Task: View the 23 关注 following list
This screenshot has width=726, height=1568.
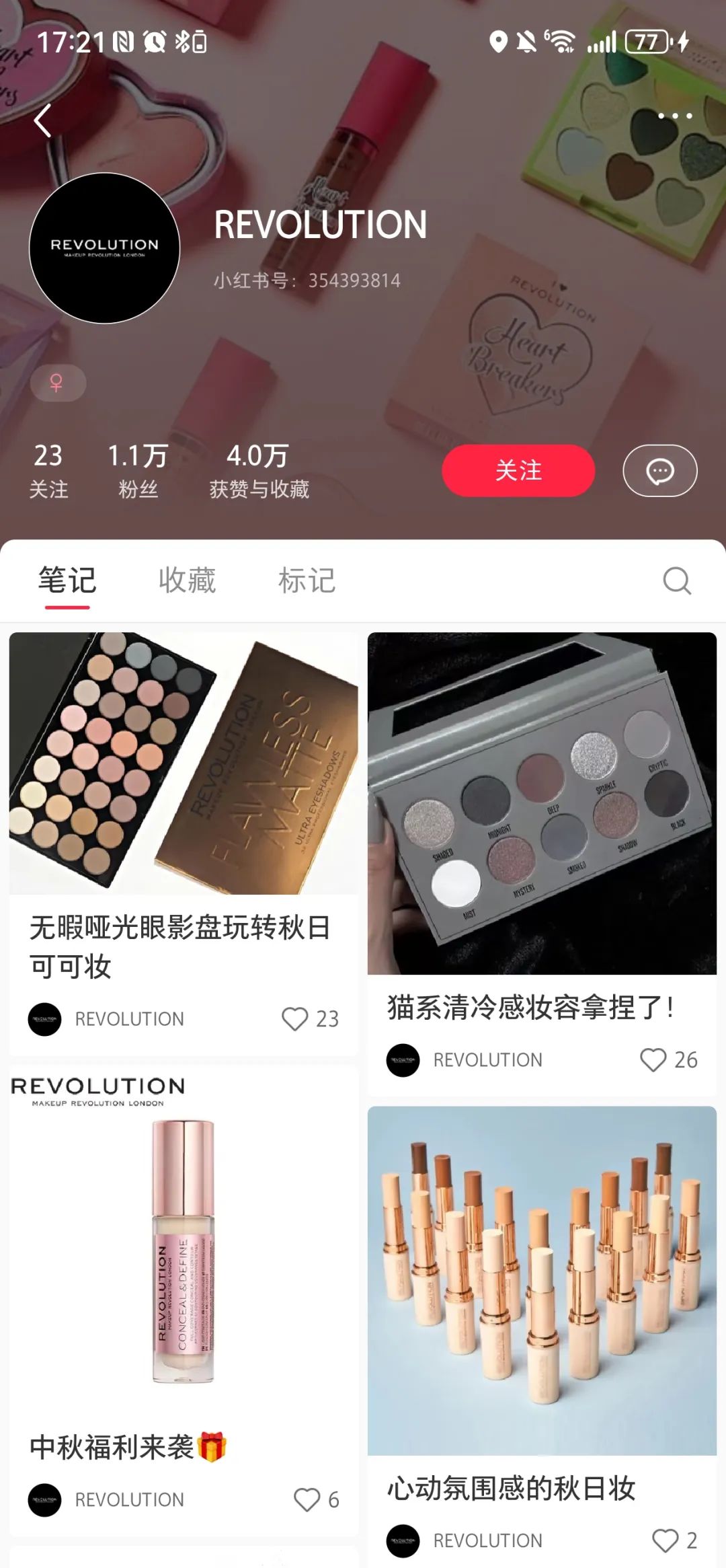Action: click(48, 470)
